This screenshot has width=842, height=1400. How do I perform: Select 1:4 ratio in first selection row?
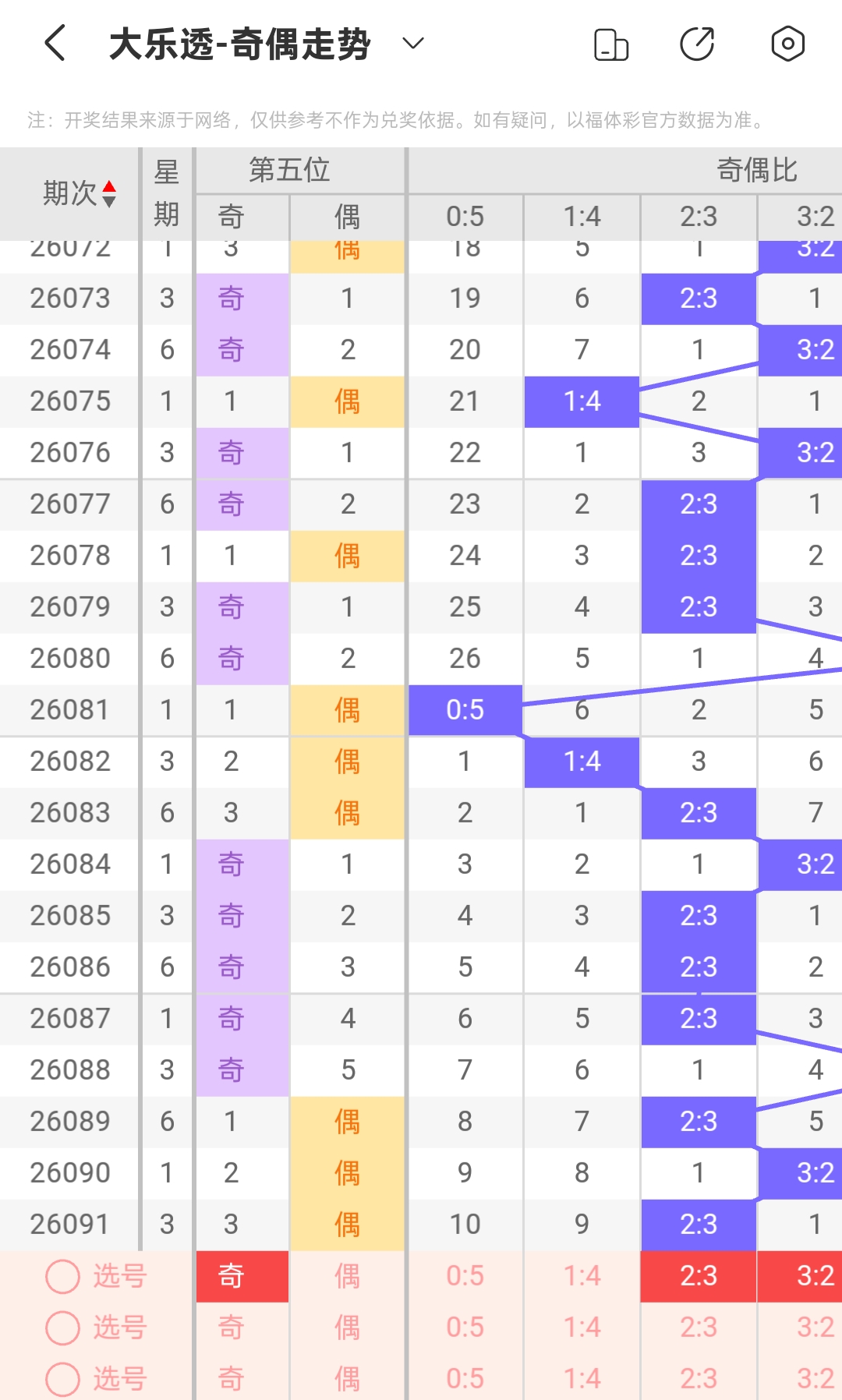pyautogui.click(x=582, y=1276)
